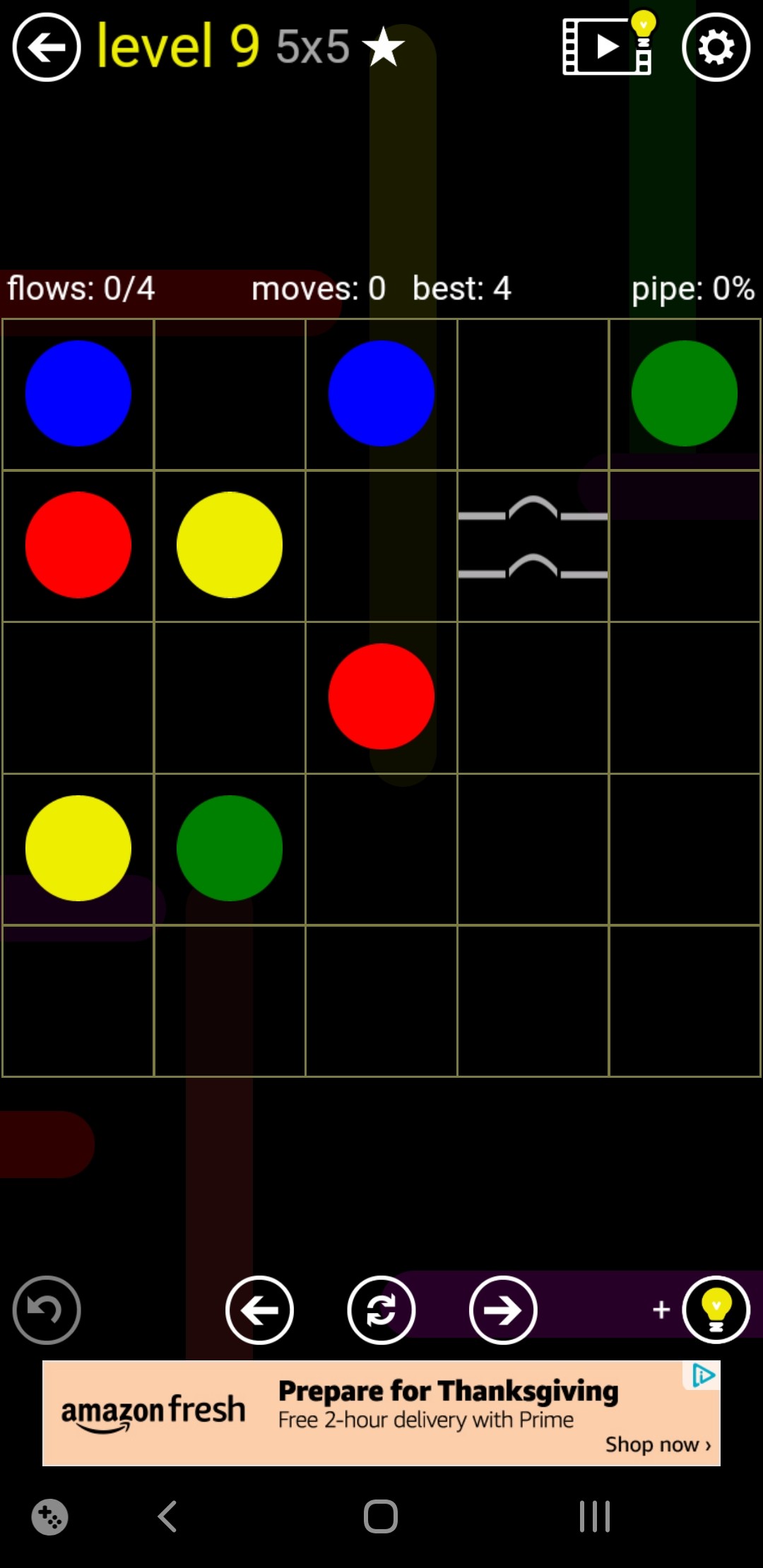The height and width of the screenshot is (1568, 763).
Task: Go to the previous level
Action: coord(259,1310)
